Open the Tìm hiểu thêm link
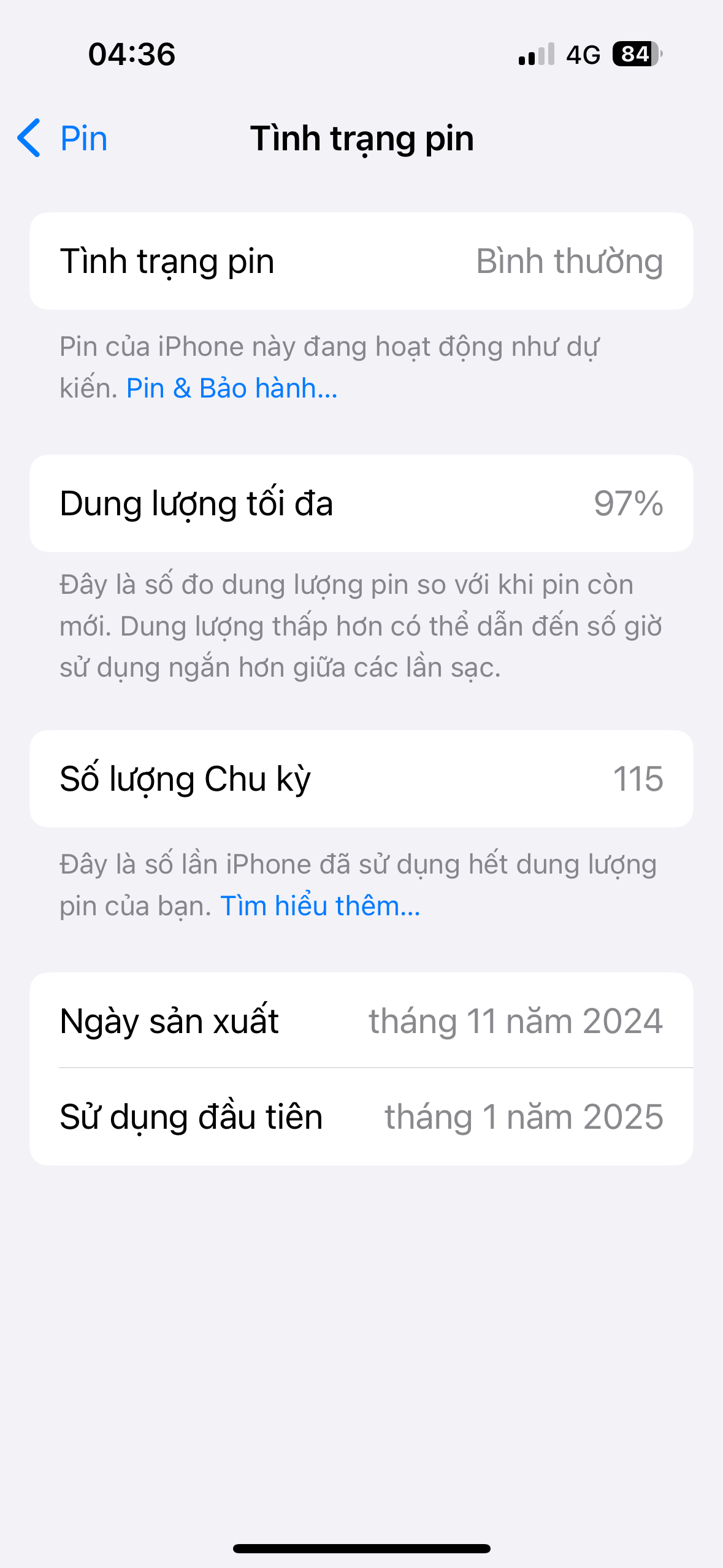Screen dimensions: 723x1568 tap(320, 906)
